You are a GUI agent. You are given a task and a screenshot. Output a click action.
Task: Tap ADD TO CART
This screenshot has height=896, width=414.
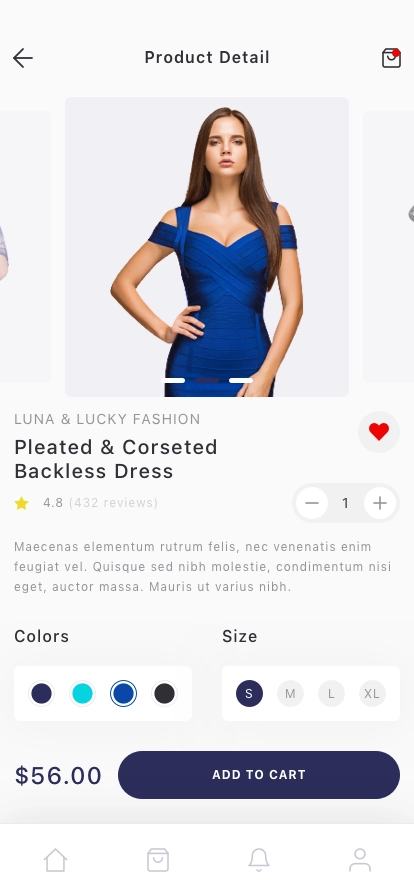tap(259, 775)
